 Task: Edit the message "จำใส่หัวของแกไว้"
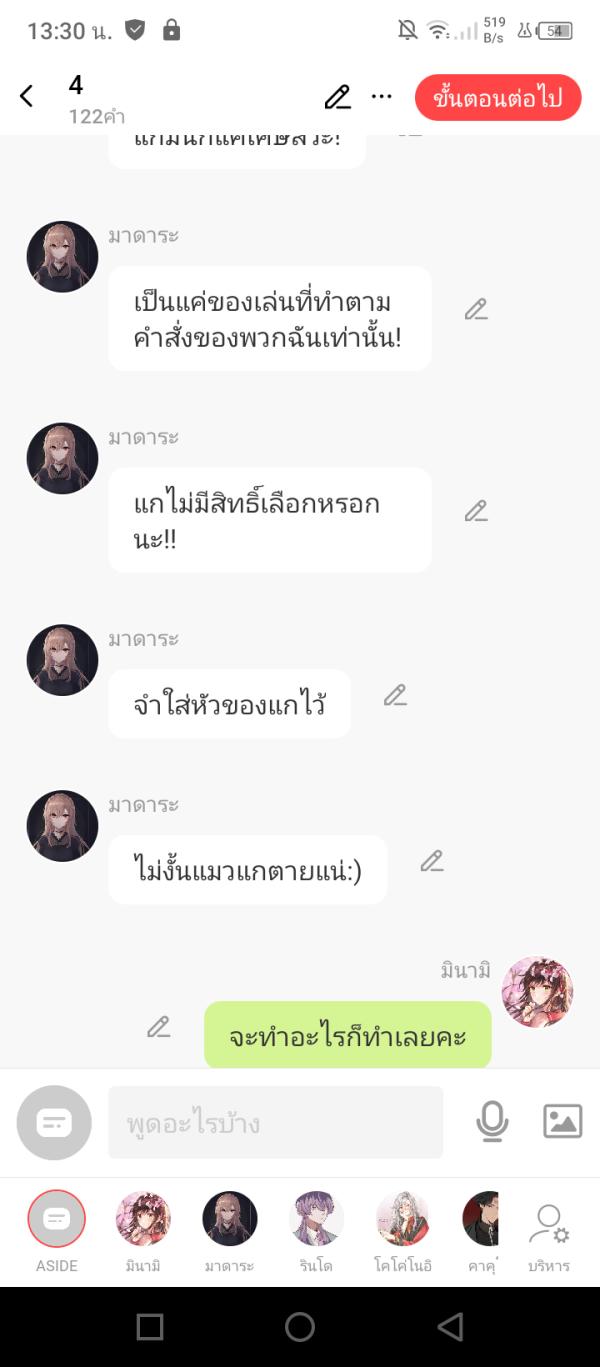395,696
